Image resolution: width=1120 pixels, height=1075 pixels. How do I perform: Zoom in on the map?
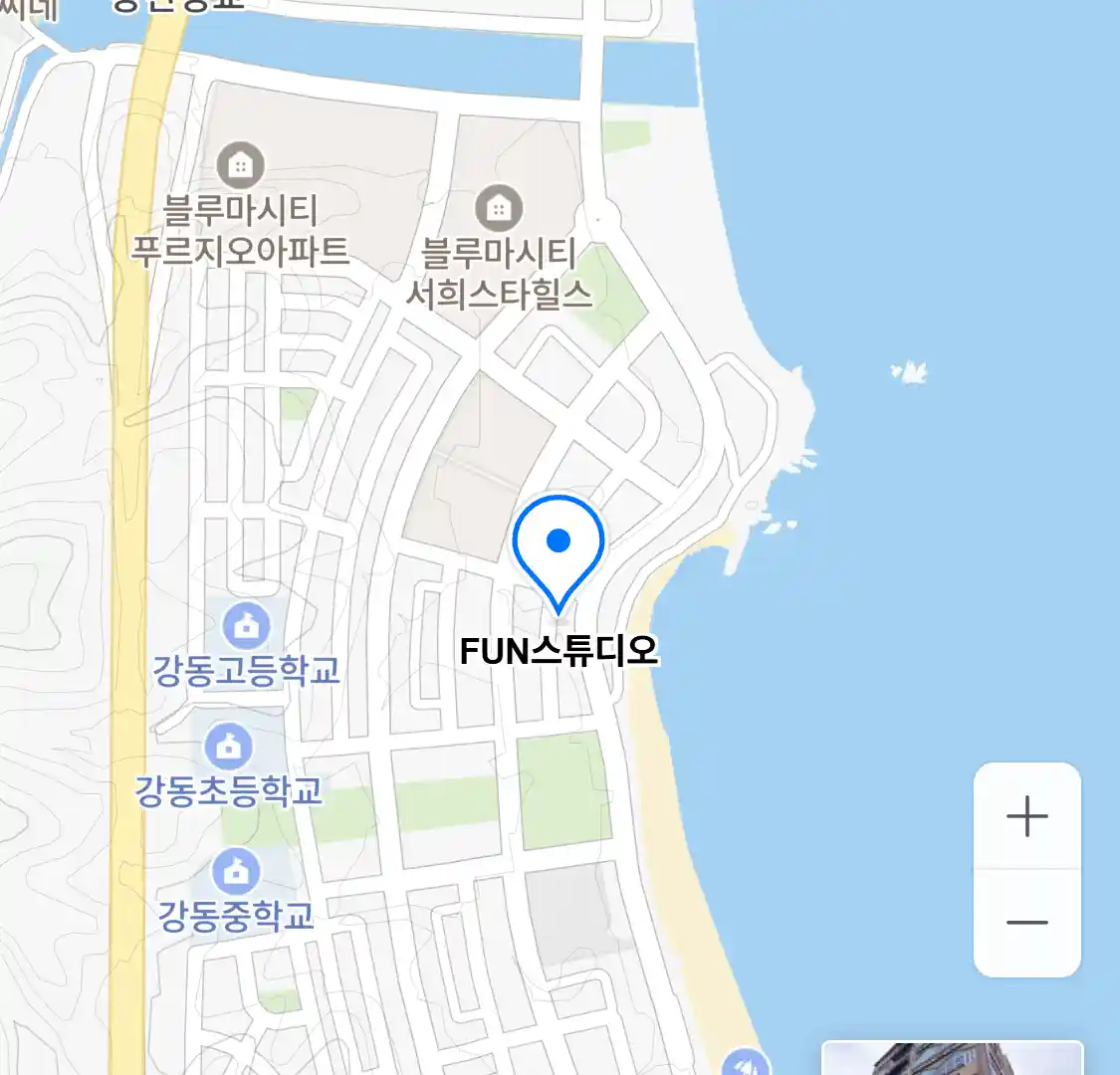(1026, 817)
